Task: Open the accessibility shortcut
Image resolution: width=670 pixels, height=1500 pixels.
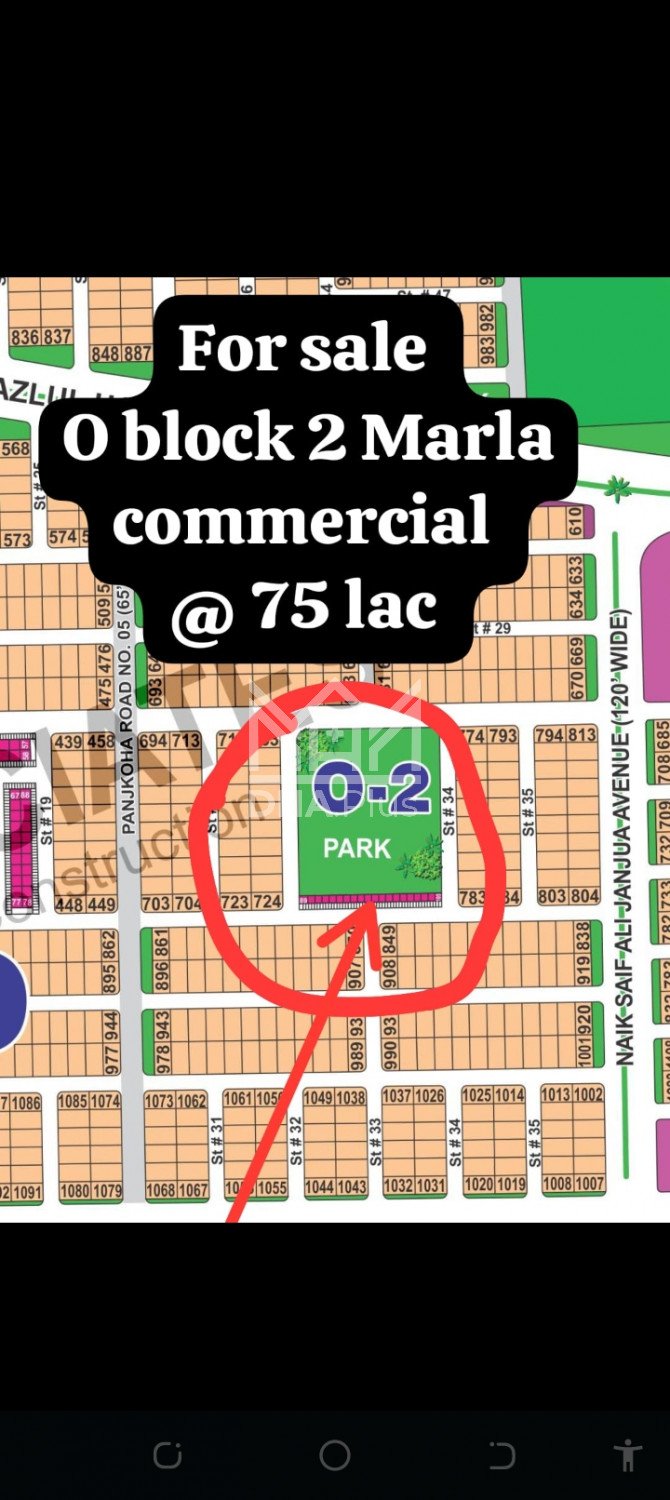Action: pyautogui.click(x=628, y=1455)
